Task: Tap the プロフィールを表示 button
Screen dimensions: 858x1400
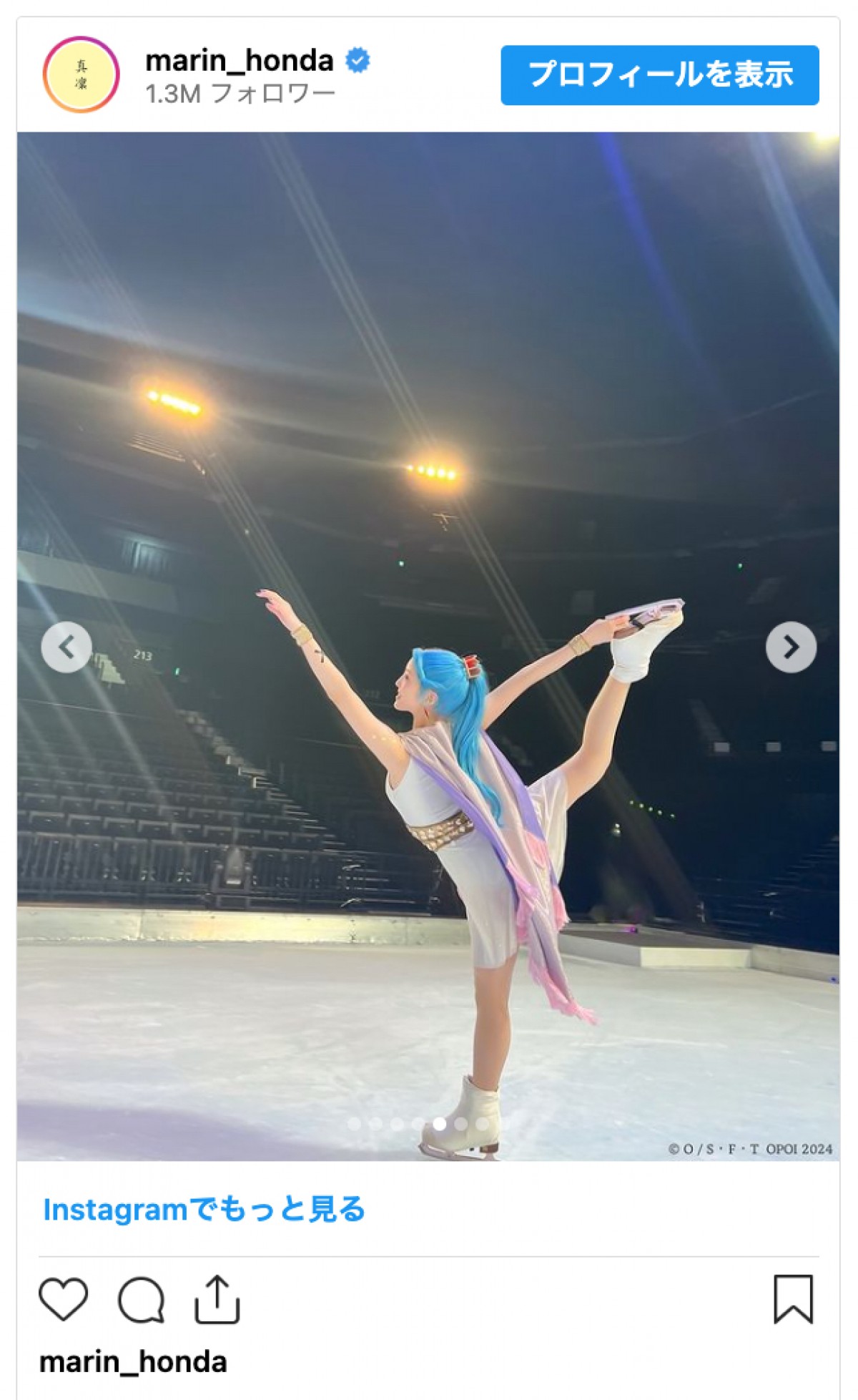Action: point(659,75)
